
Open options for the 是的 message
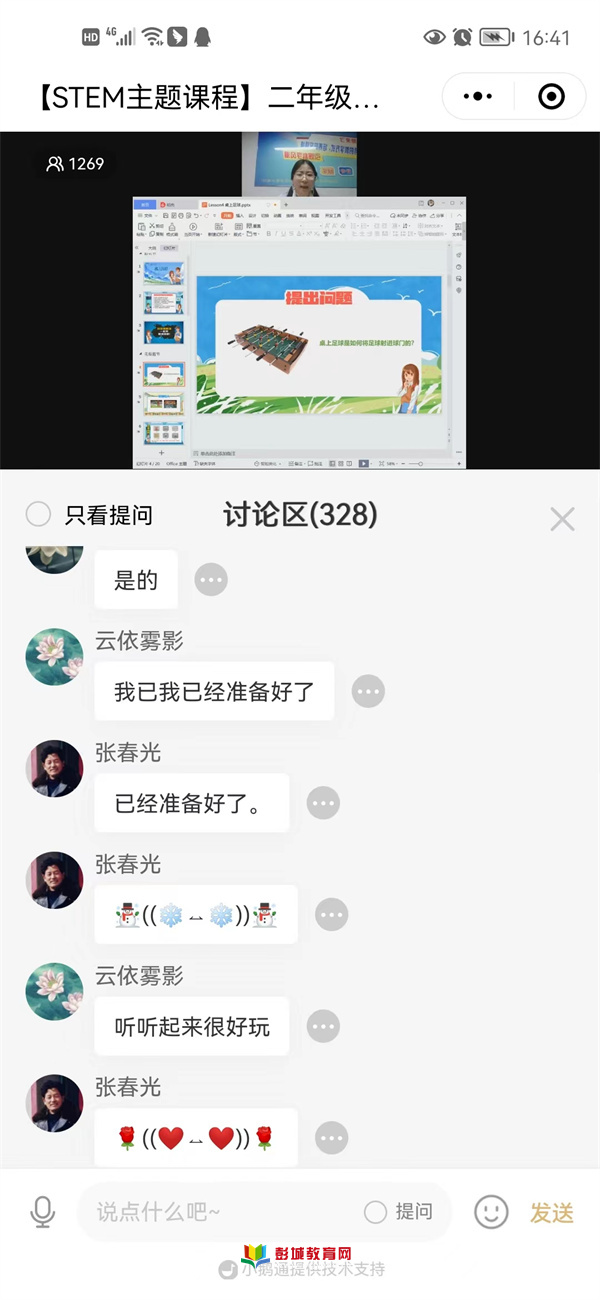pos(211,579)
